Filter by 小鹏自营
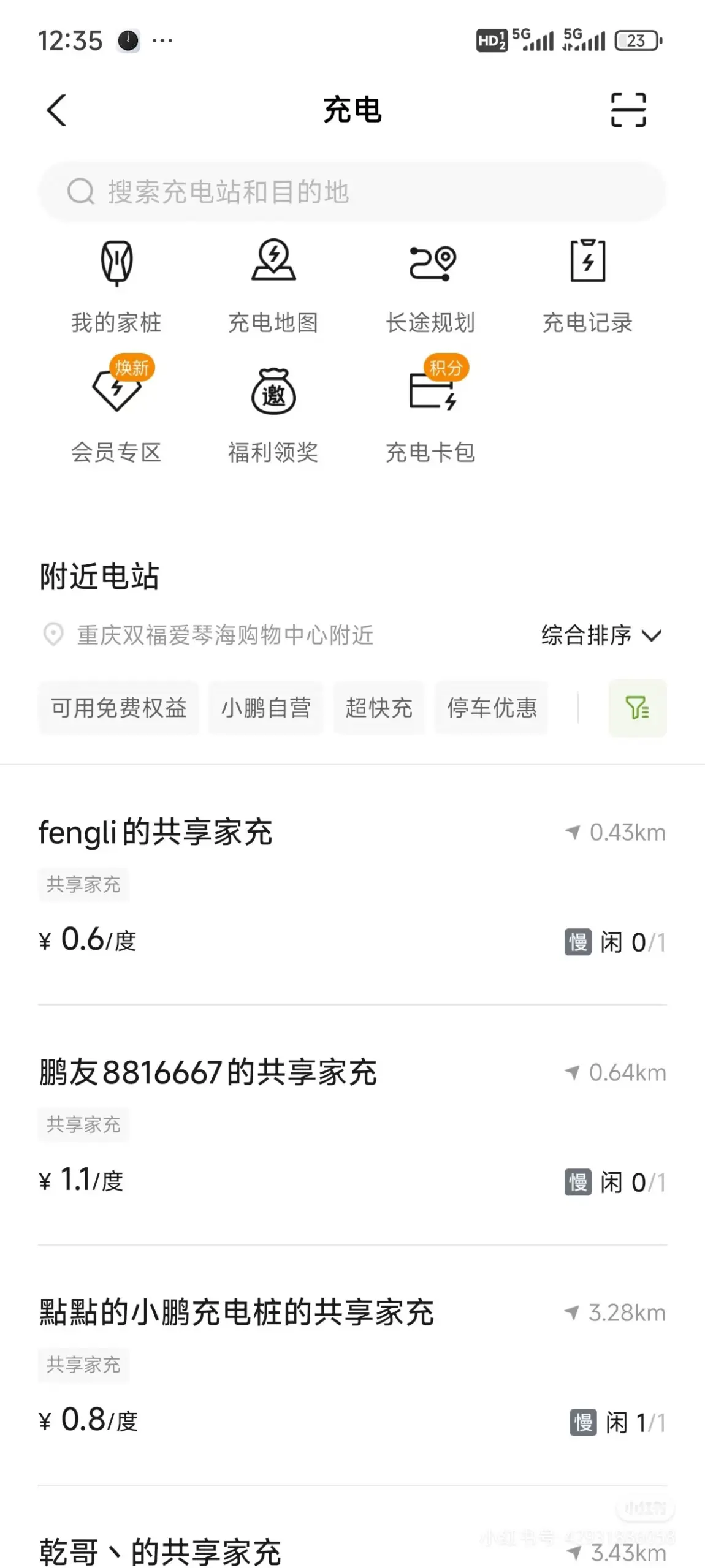 click(266, 708)
